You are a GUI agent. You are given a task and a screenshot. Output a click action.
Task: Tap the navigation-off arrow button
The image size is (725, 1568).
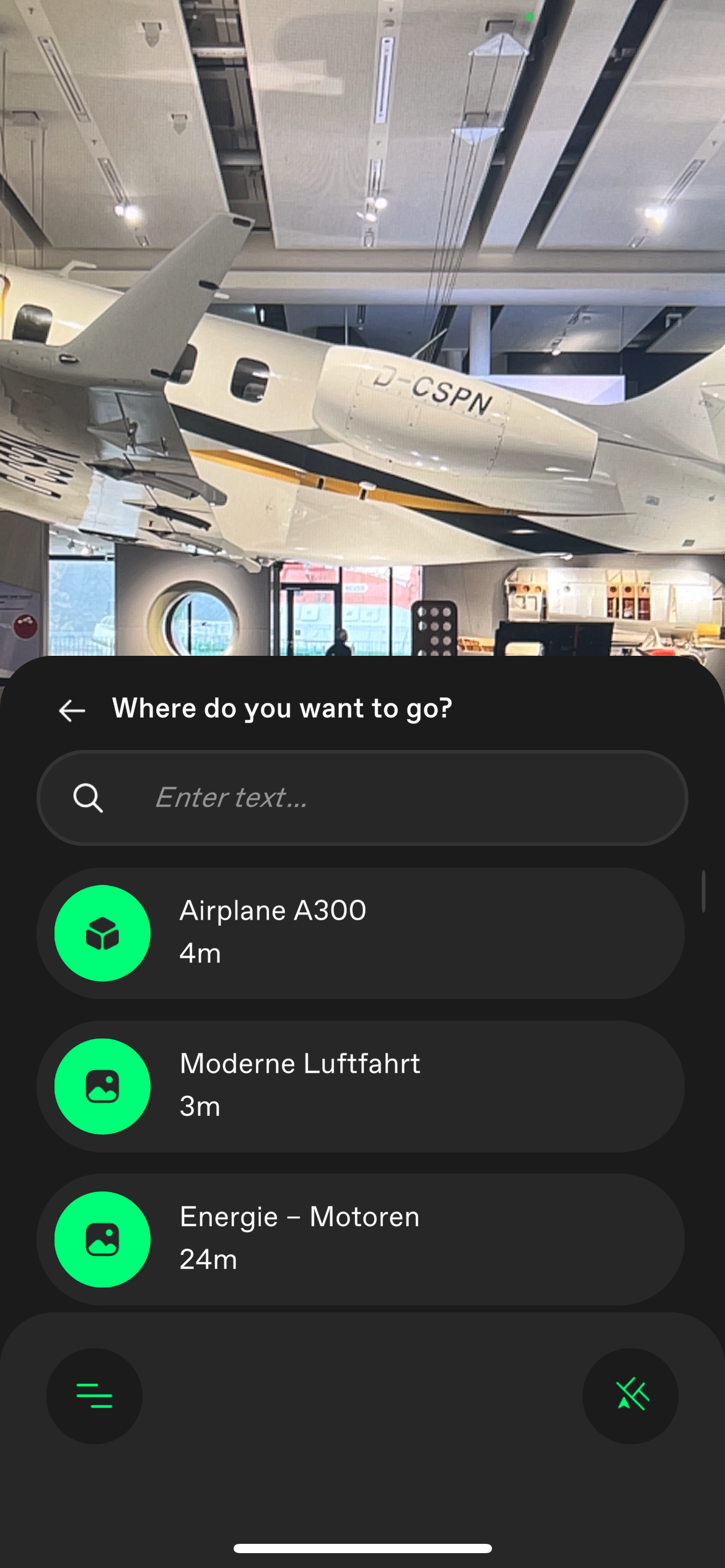pyautogui.click(x=630, y=1396)
